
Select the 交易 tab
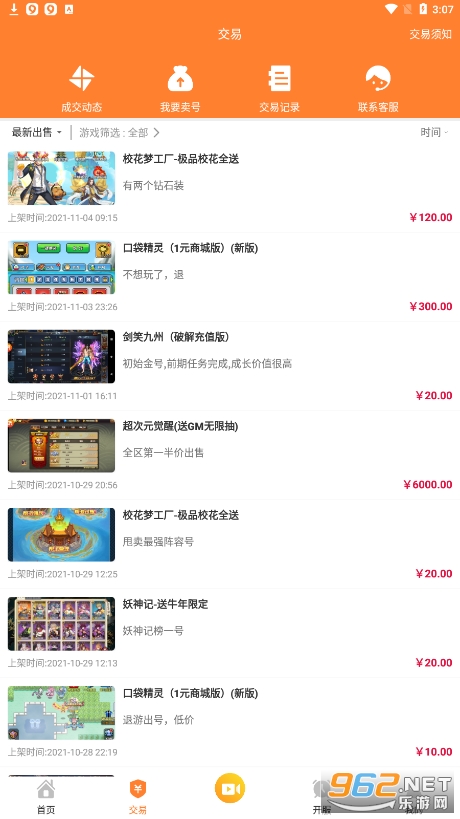tap(138, 797)
